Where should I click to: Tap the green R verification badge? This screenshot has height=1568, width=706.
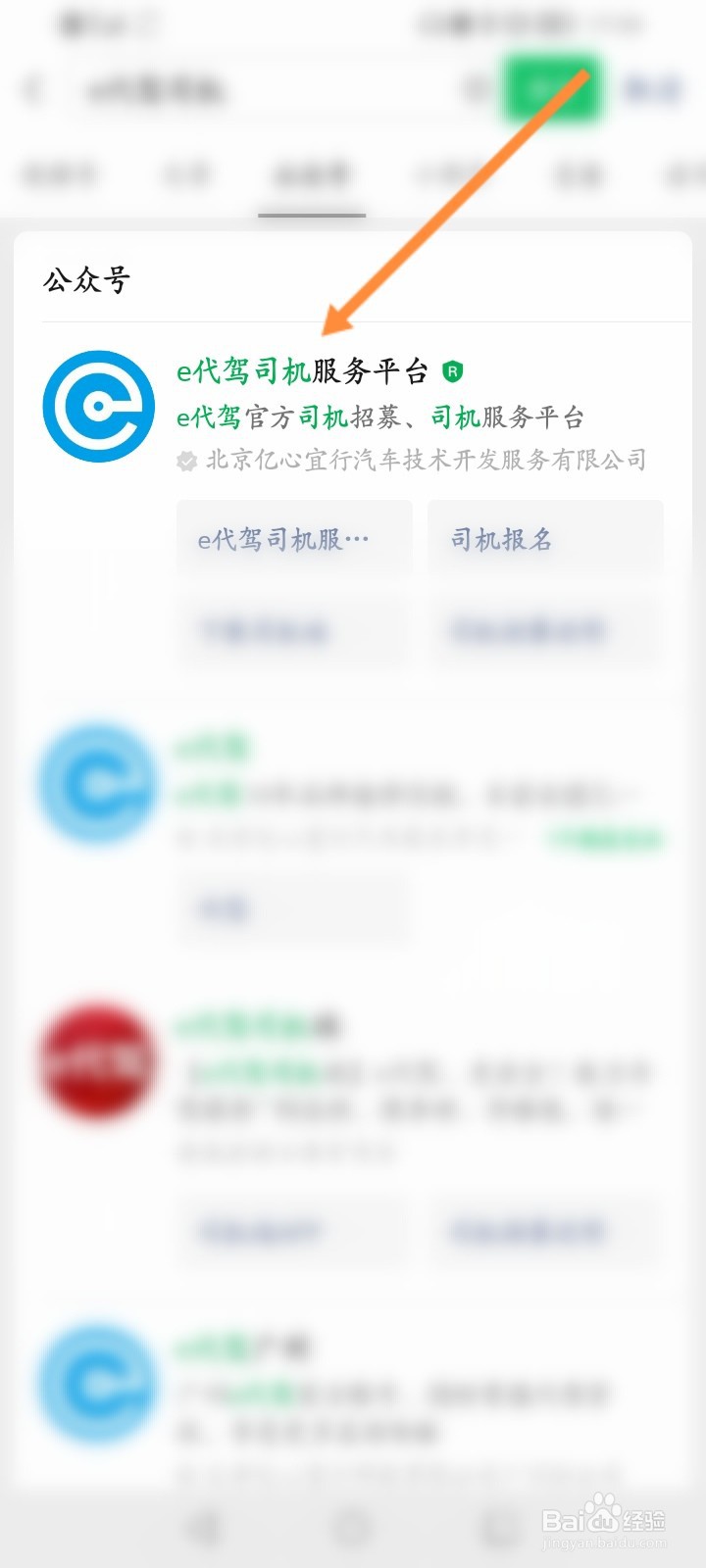tap(452, 370)
